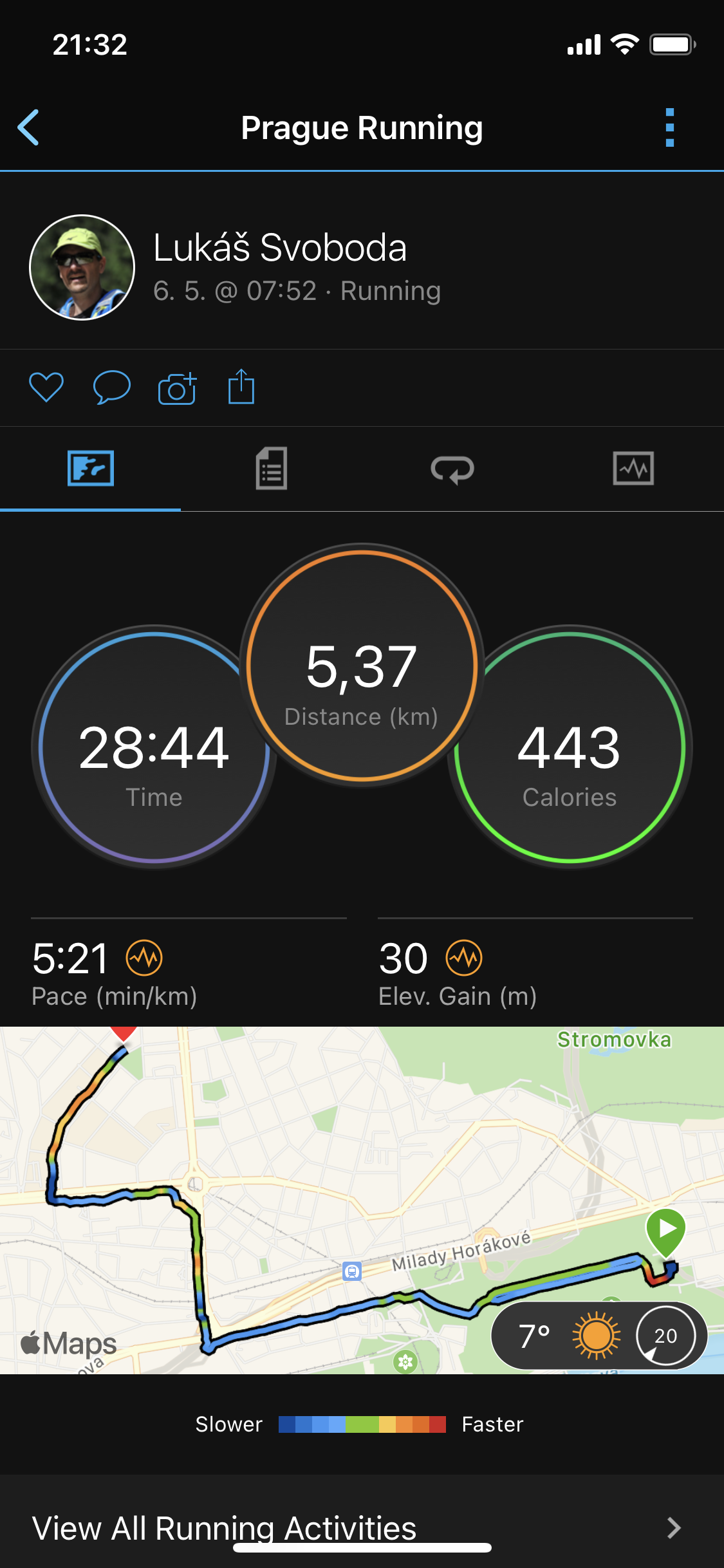
Task: Open the weather widget showing 7°
Action: click(x=599, y=1336)
